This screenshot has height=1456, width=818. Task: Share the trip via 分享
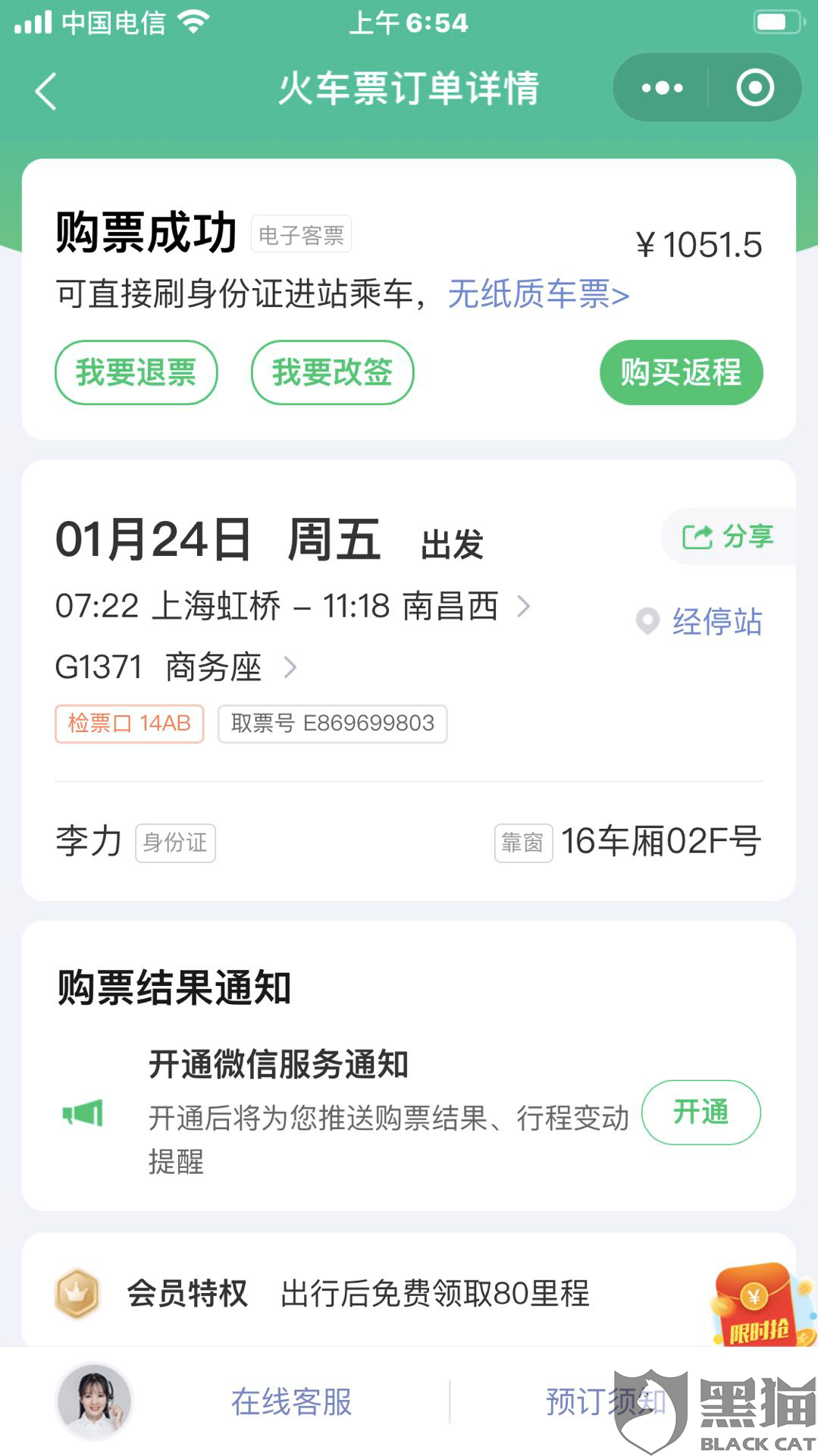(729, 536)
